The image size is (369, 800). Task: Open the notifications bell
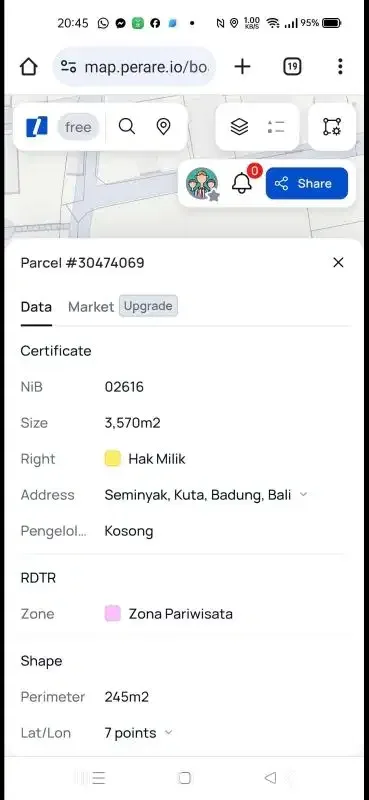point(242,183)
